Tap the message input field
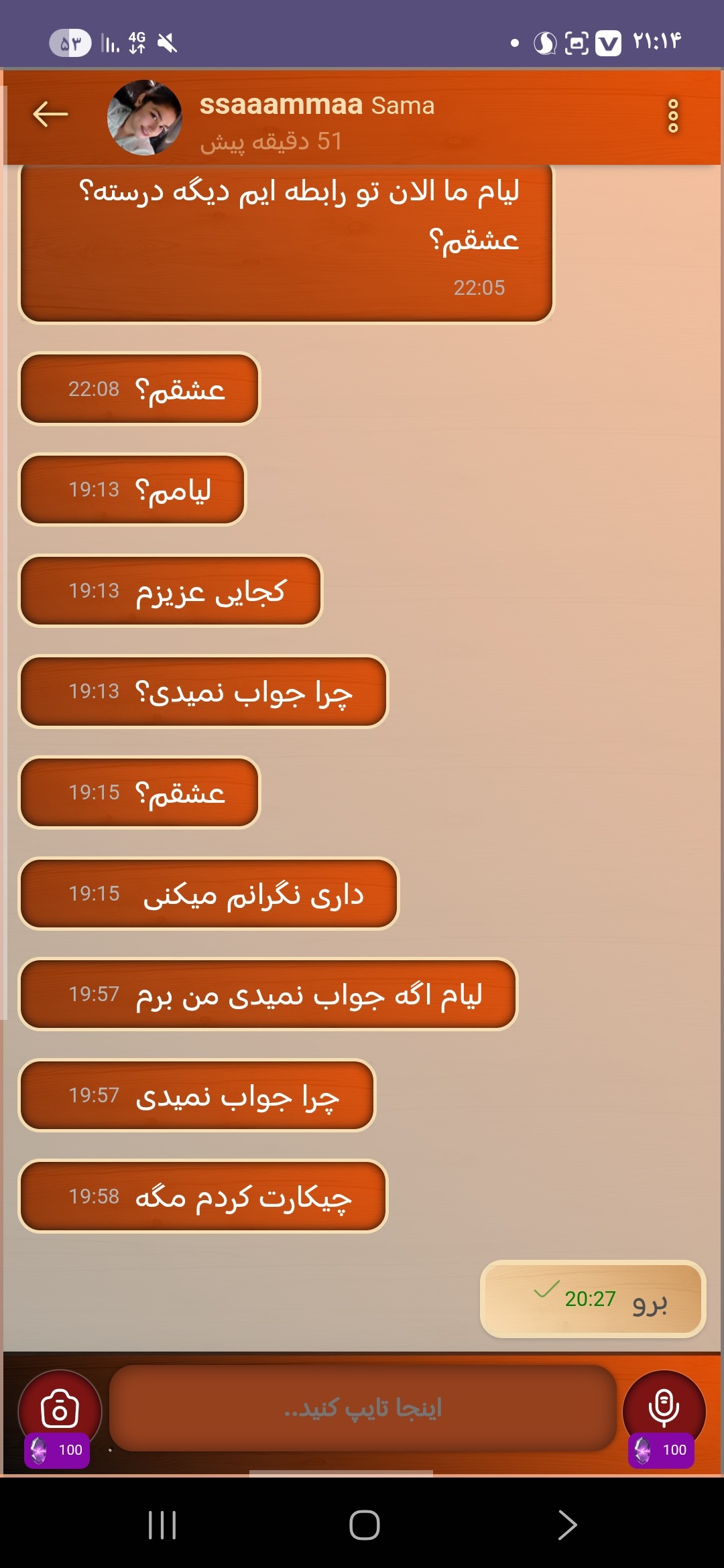The height and width of the screenshot is (1568, 724). (x=363, y=1408)
